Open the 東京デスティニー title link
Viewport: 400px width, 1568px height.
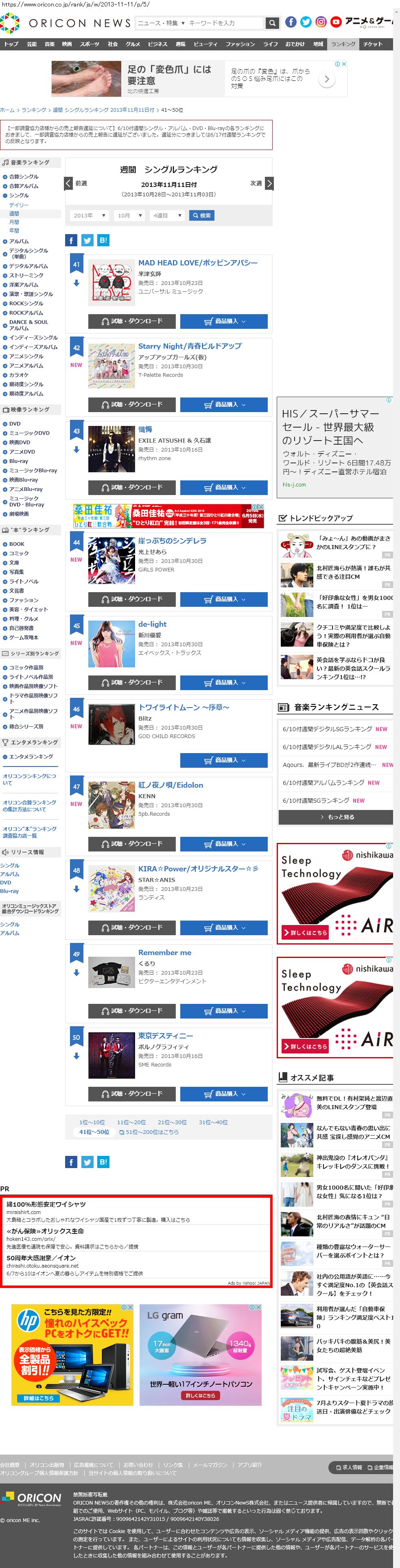pos(165,1036)
